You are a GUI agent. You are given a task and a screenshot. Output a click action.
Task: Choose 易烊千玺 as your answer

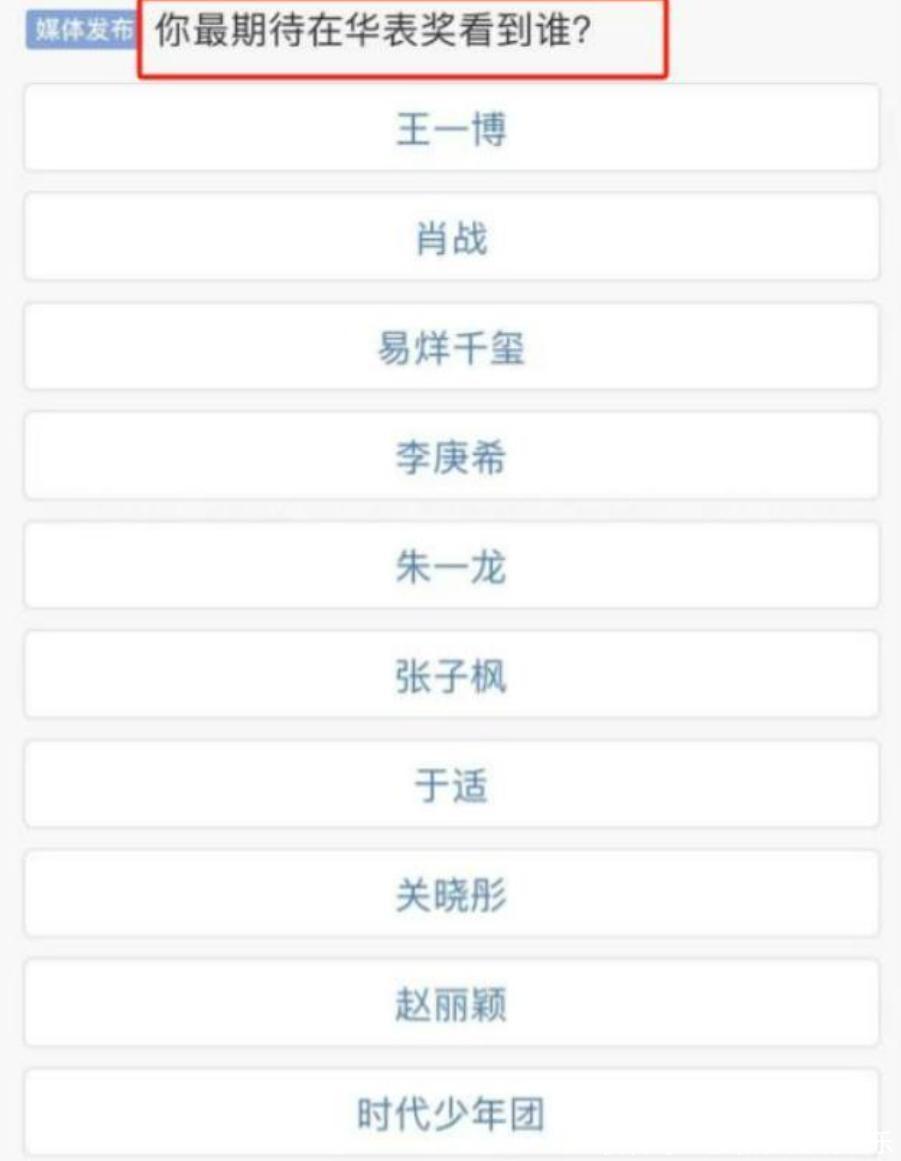pyautogui.click(x=451, y=348)
